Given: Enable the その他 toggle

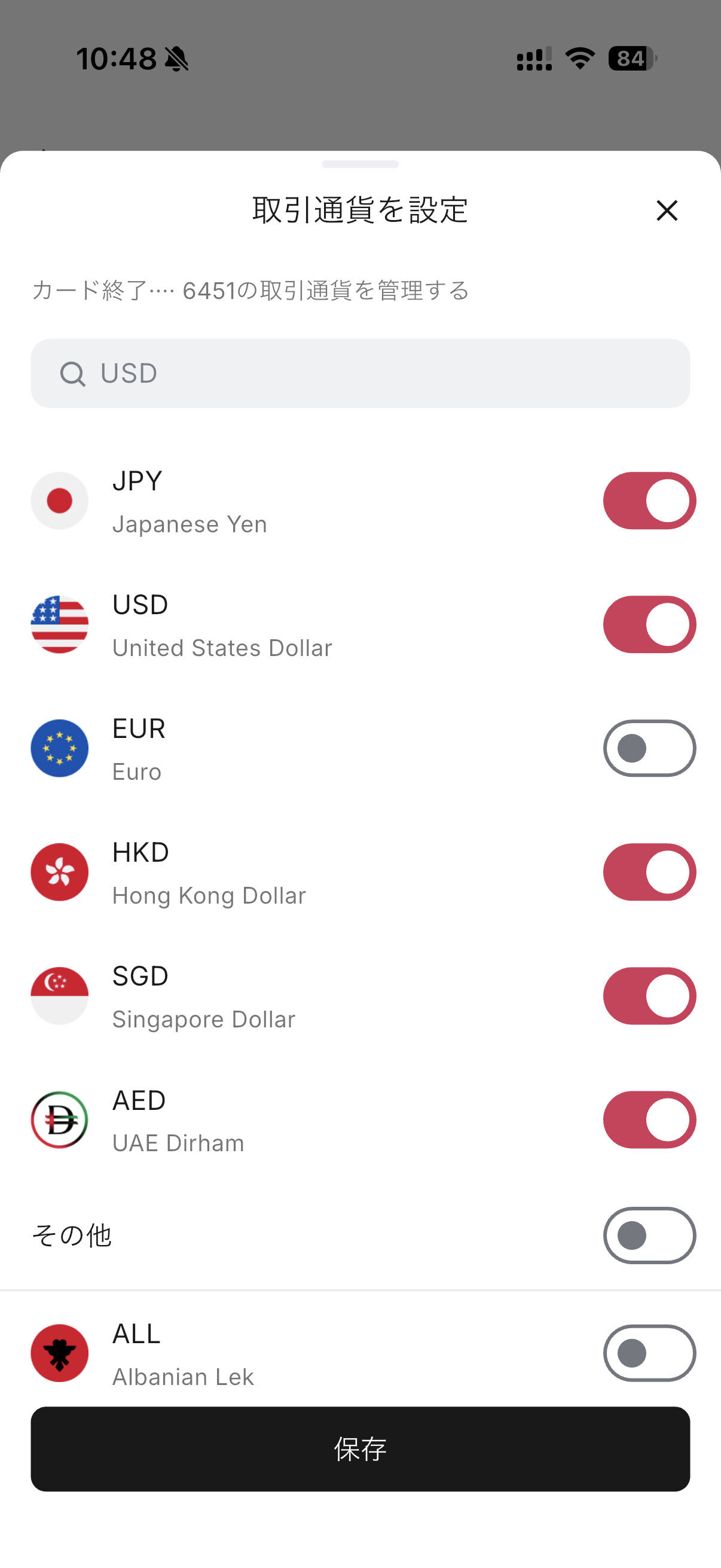Looking at the screenshot, I should [x=649, y=1235].
